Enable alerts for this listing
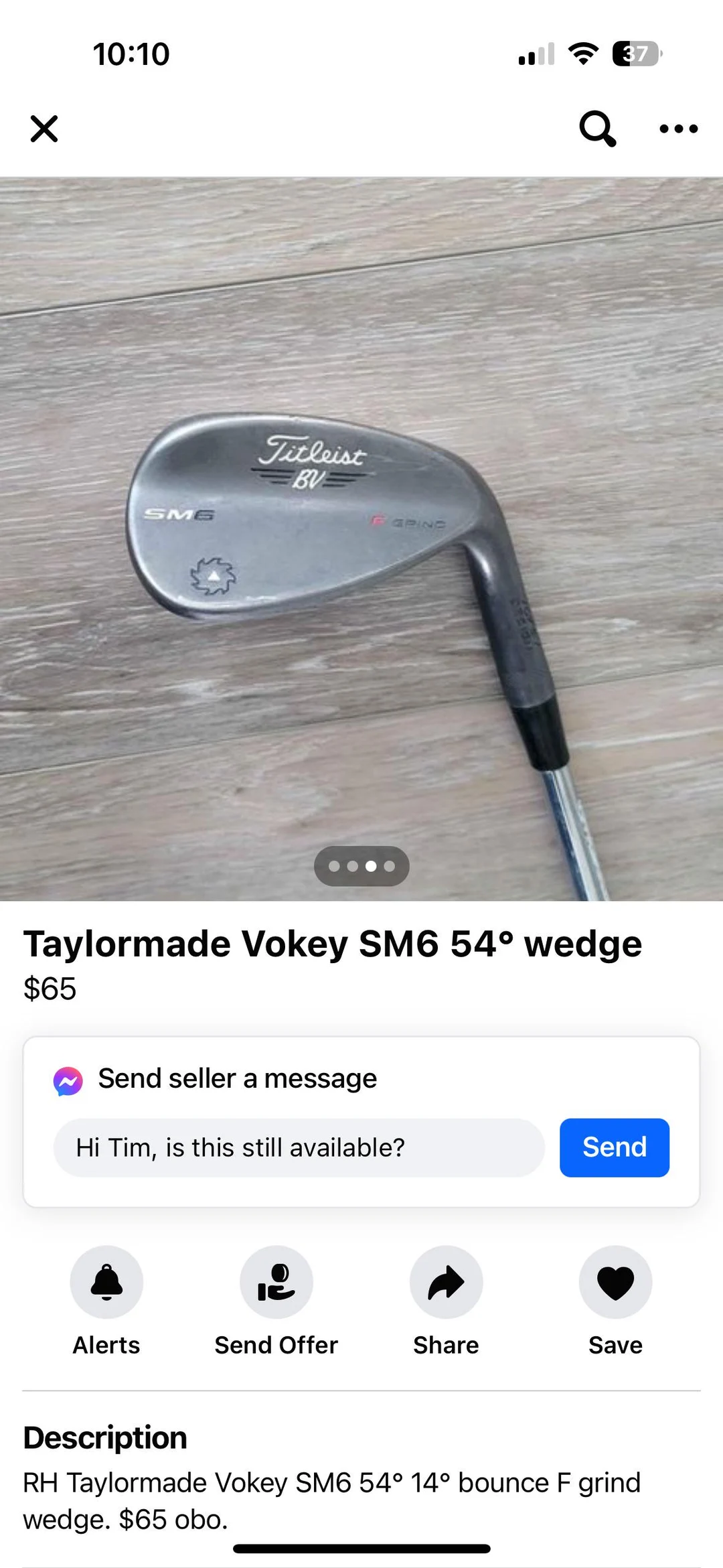Viewport: 723px width, 1568px height. pyautogui.click(x=106, y=1281)
